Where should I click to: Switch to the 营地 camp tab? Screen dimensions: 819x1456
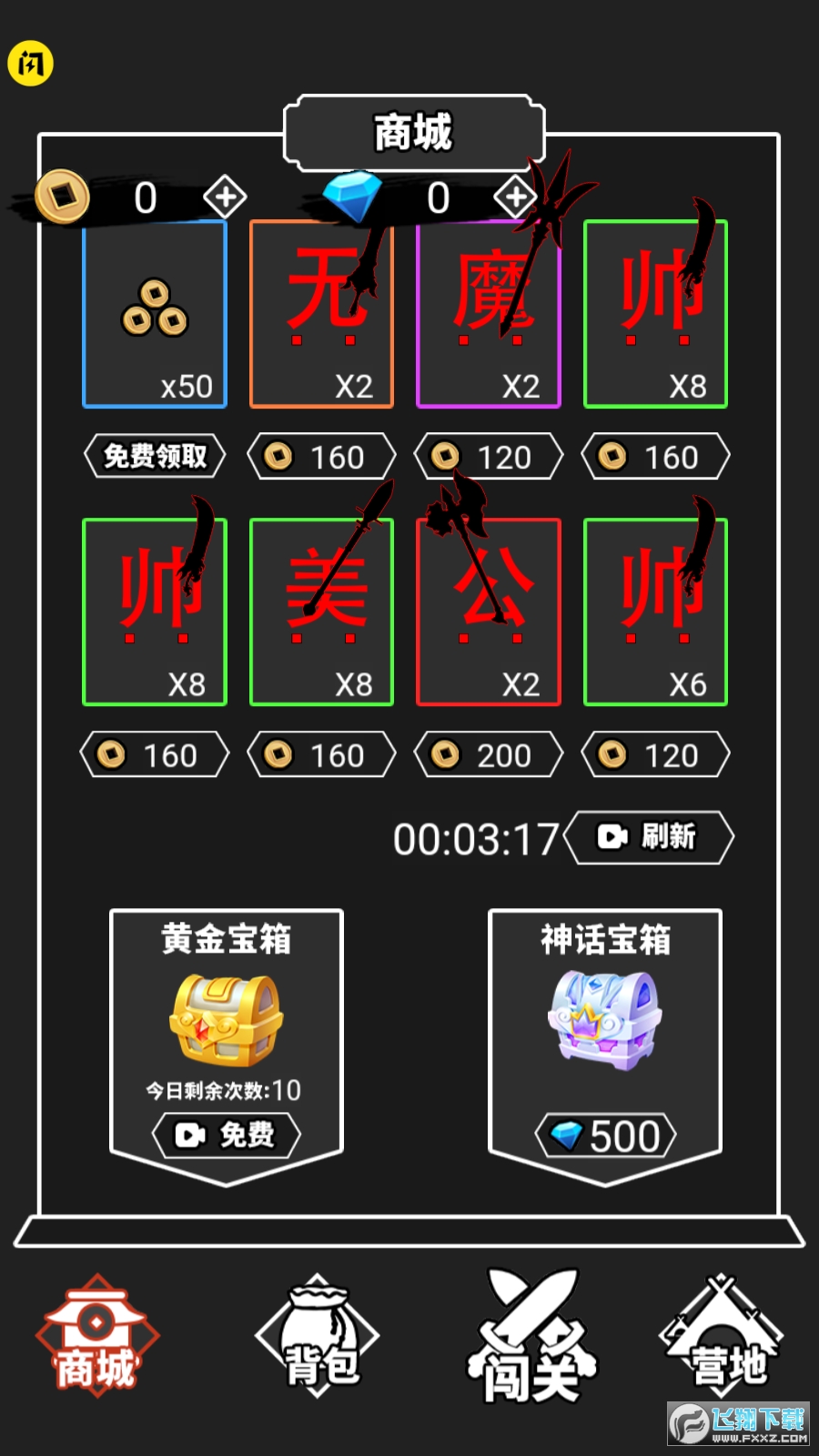point(723,1338)
